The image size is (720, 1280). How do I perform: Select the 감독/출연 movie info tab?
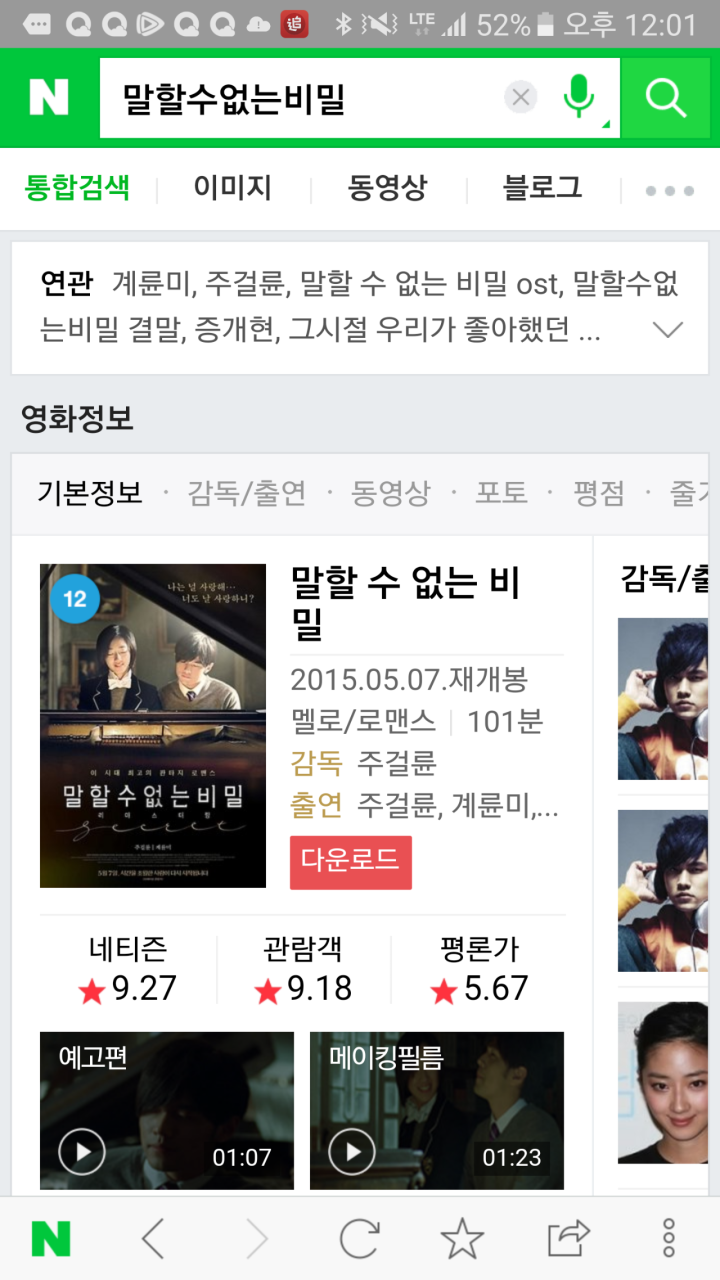pos(247,493)
